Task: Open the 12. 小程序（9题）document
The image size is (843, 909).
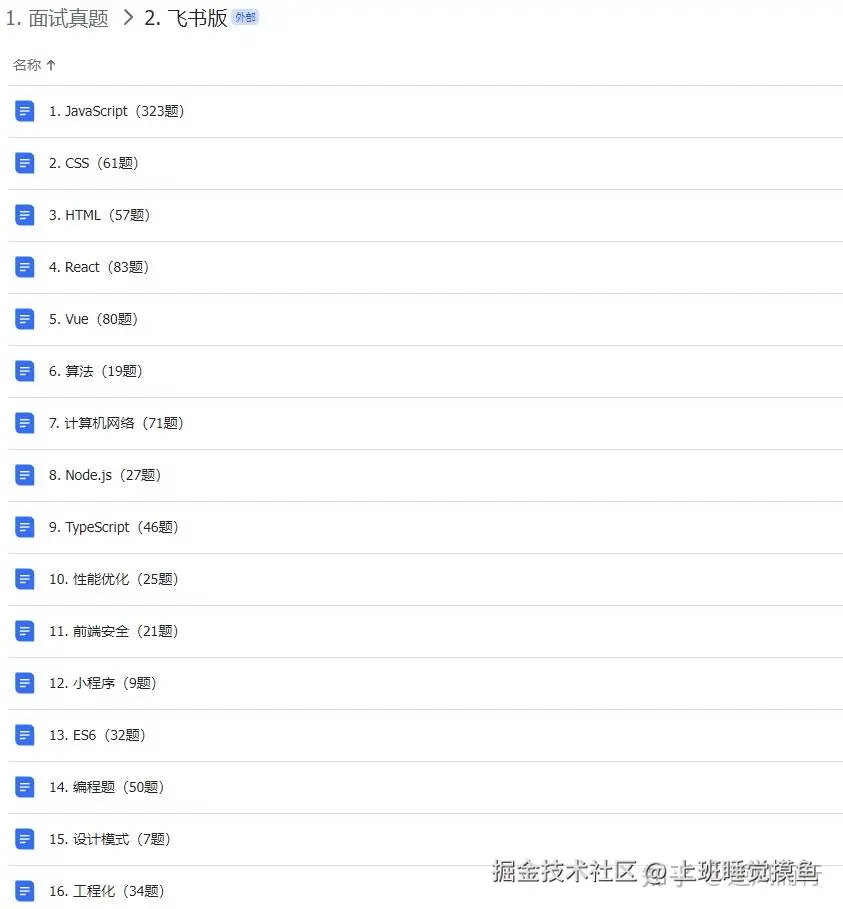Action: [102, 683]
